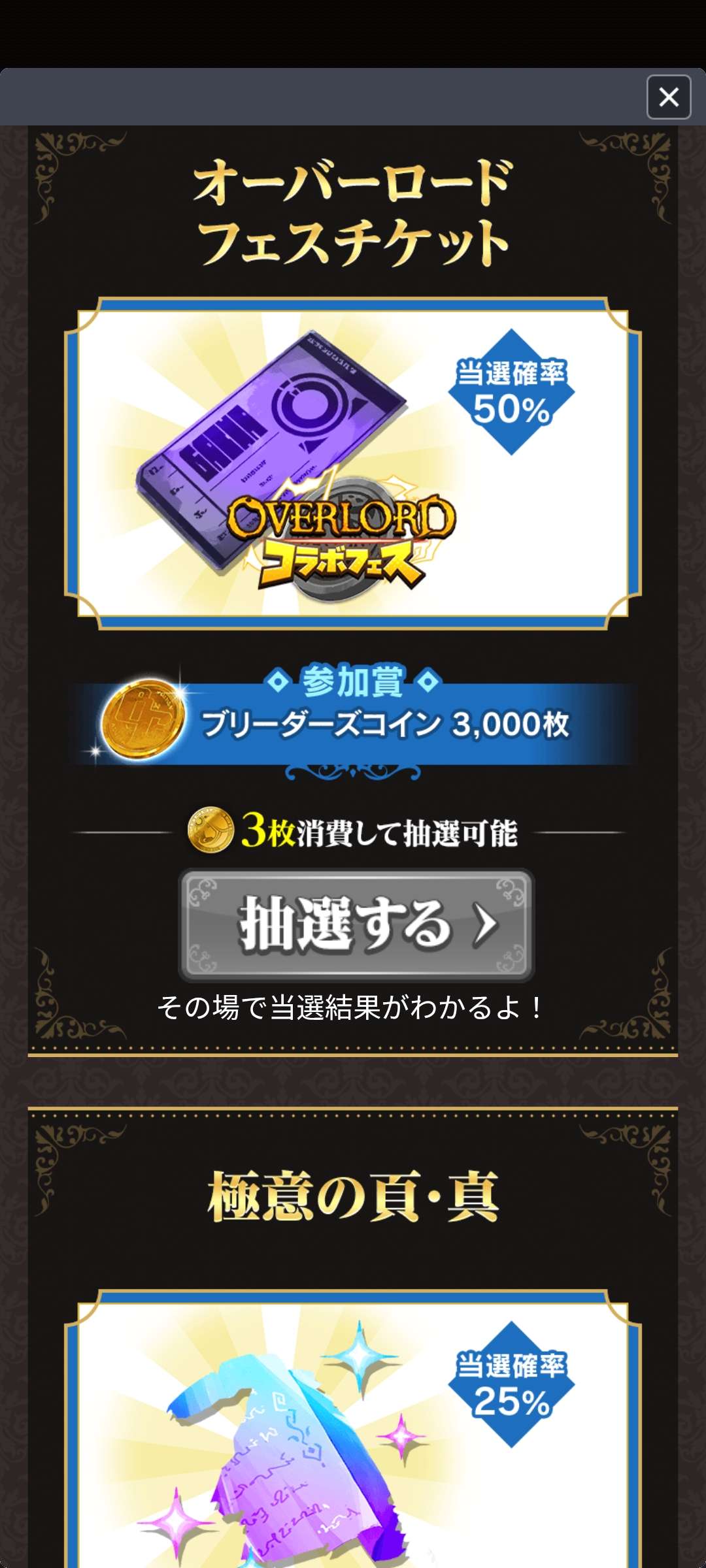Close the lottery popup with the X
This screenshot has height=1568, width=706.
[x=668, y=97]
